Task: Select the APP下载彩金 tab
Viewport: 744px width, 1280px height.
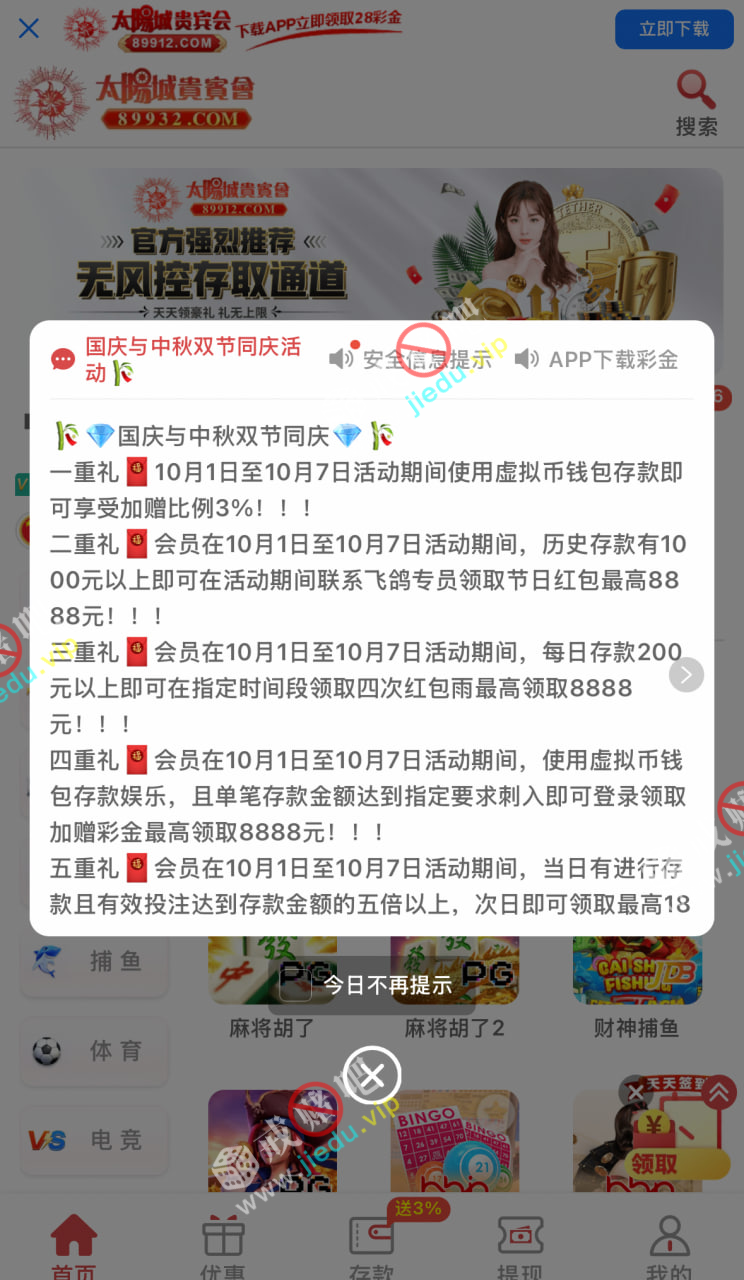Action: click(598, 359)
